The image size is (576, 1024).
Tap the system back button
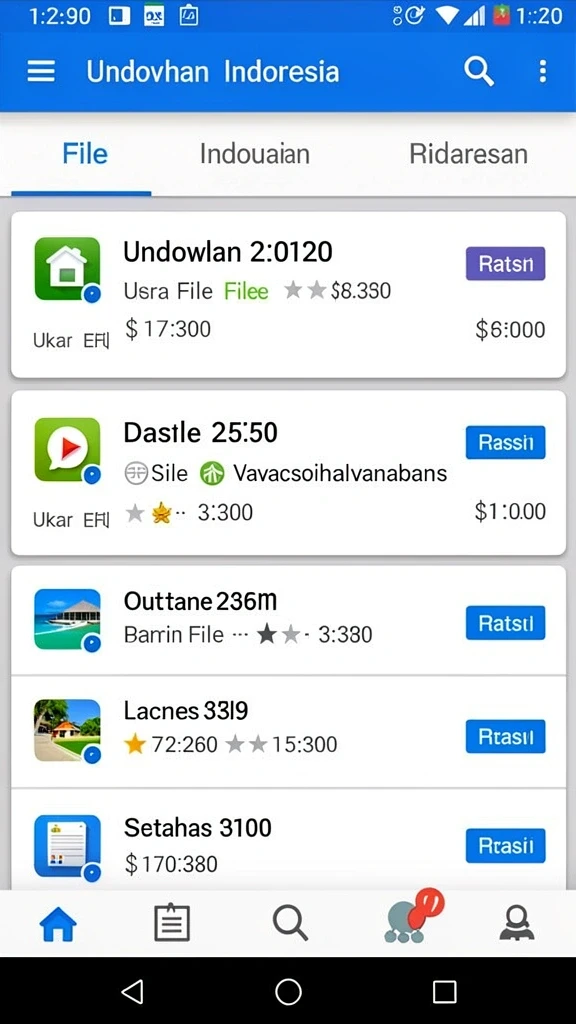click(x=133, y=992)
